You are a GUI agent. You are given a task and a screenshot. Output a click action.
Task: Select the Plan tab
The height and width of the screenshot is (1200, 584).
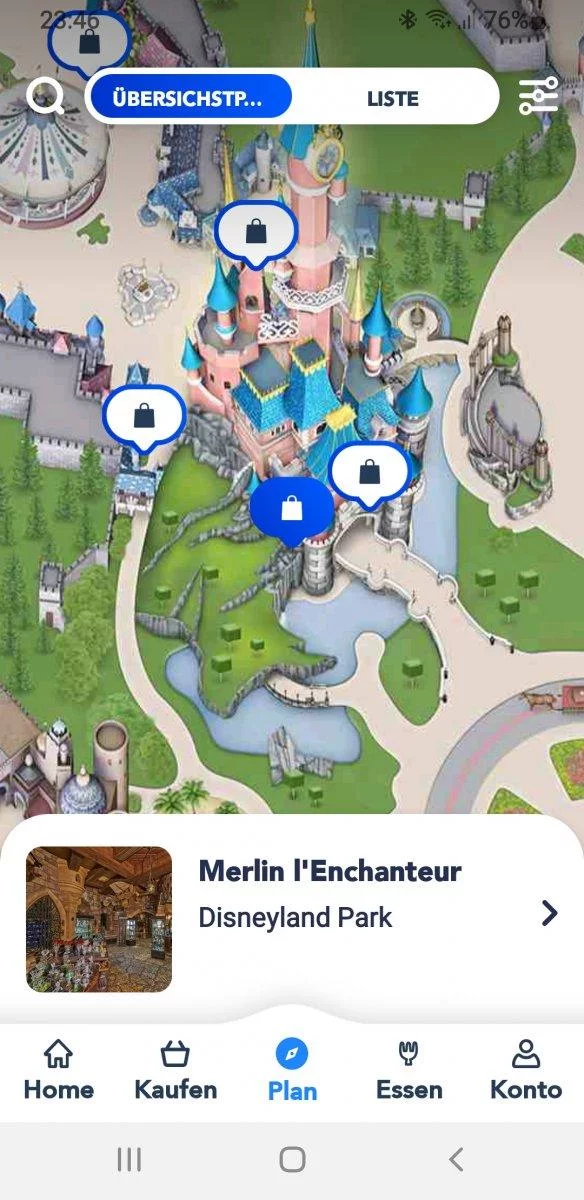(x=292, y=1069)
